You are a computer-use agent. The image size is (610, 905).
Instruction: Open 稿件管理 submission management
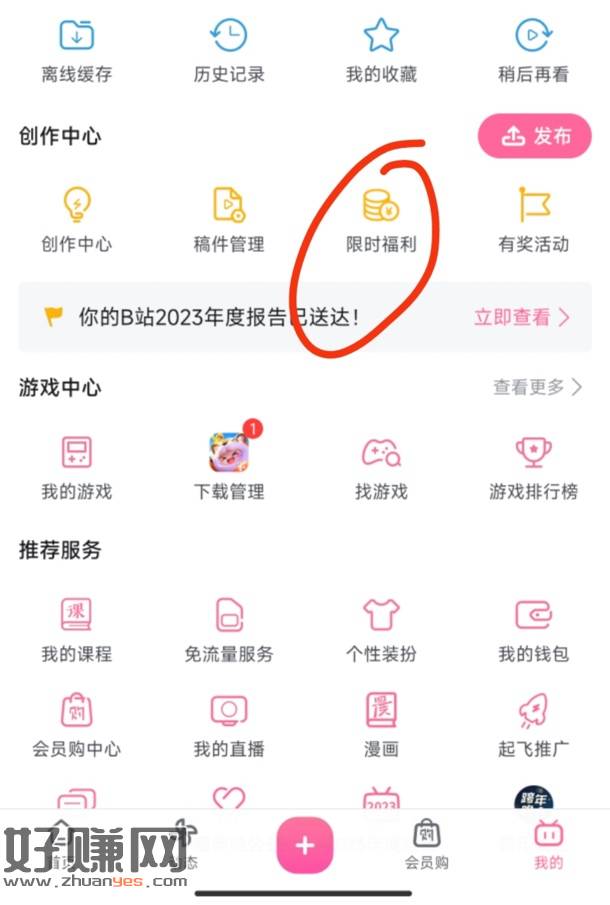coord(229,220)
